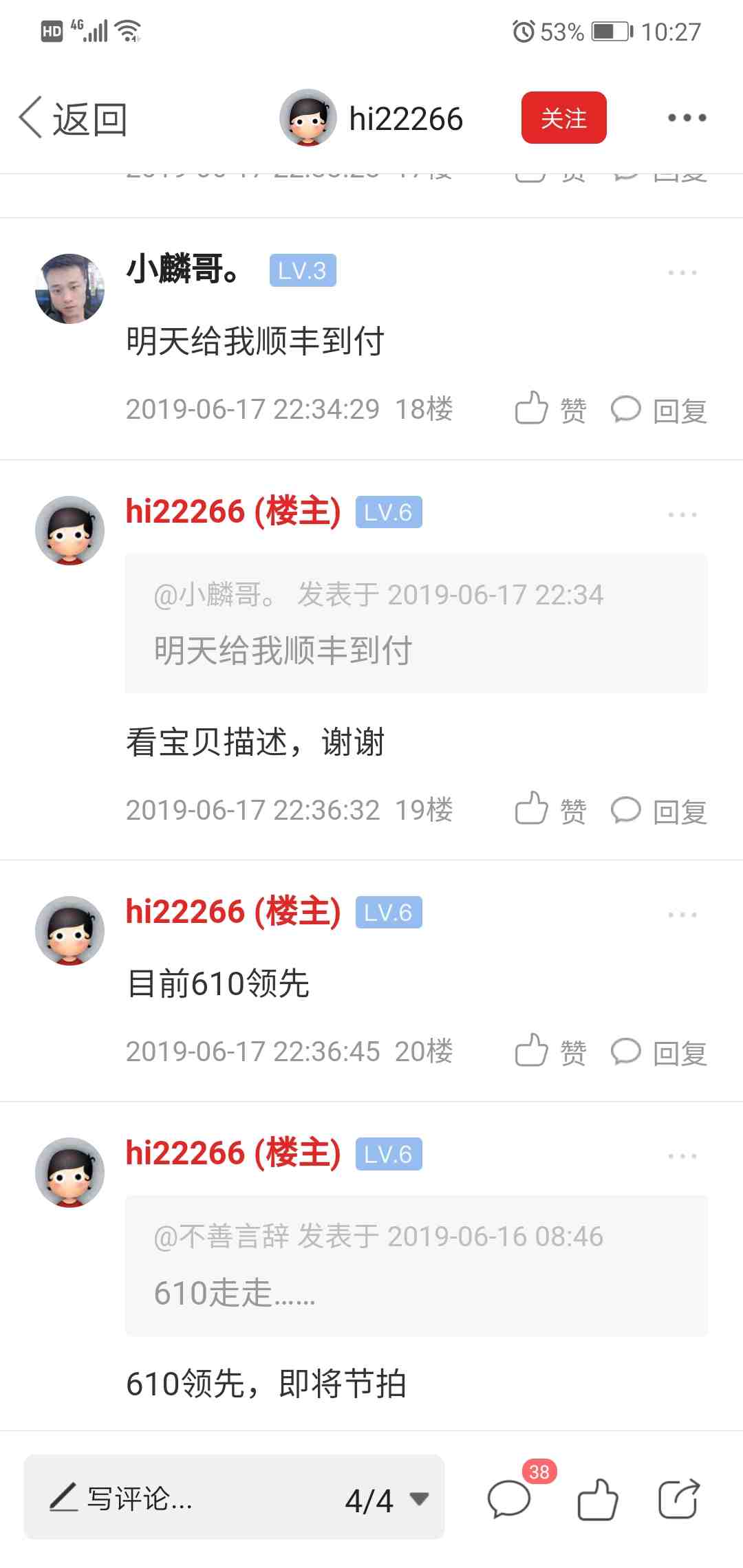Go back using the 返回 button
The height and width of the screenshot is (1568, 743).
73,118
